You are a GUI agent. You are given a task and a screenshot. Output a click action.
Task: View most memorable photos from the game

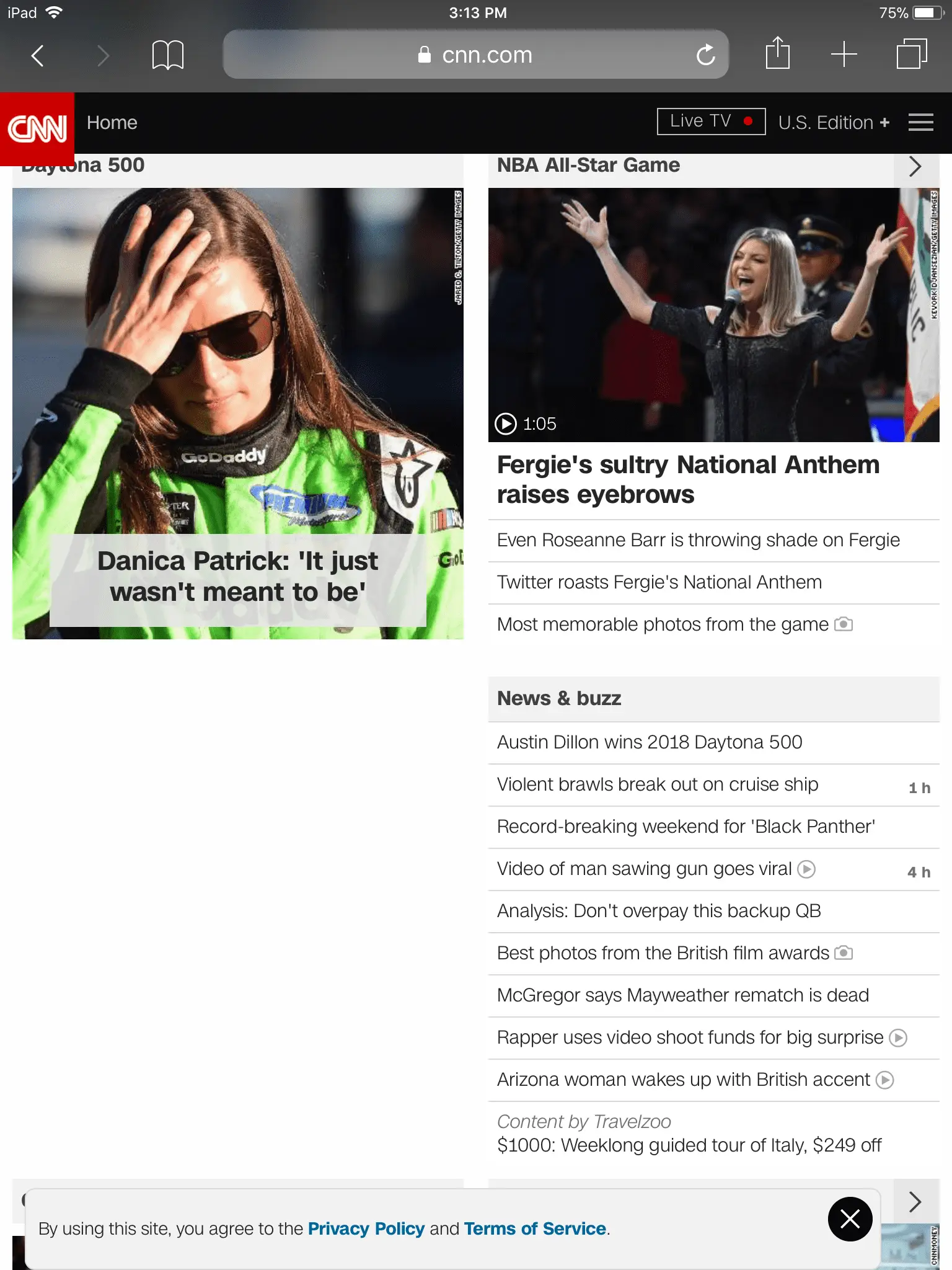(662, 624)
